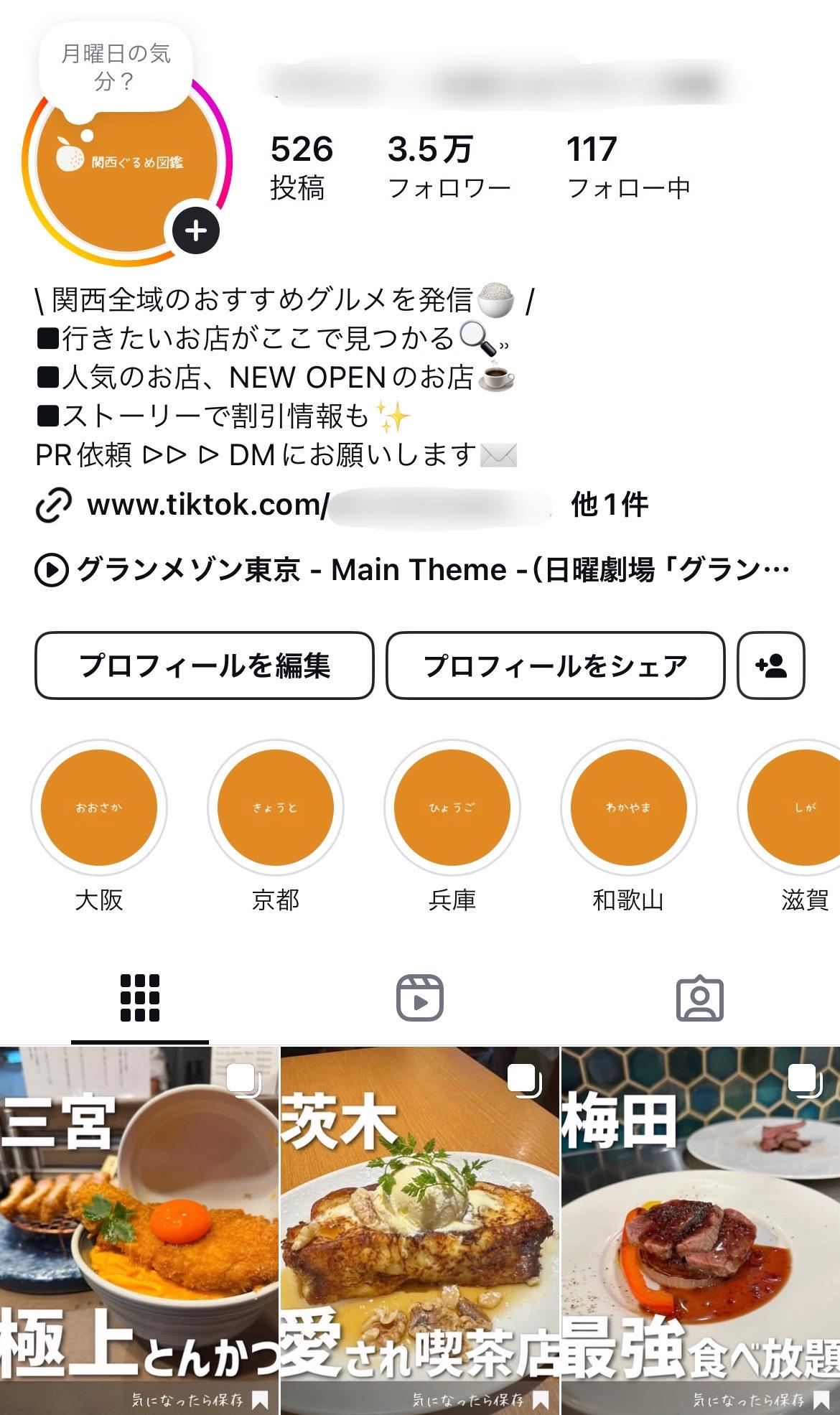The width and height of the screenshot is (840, 1415).
Task: Play the グランメゾン東京 Main Theme track
Action: point(412,570)
